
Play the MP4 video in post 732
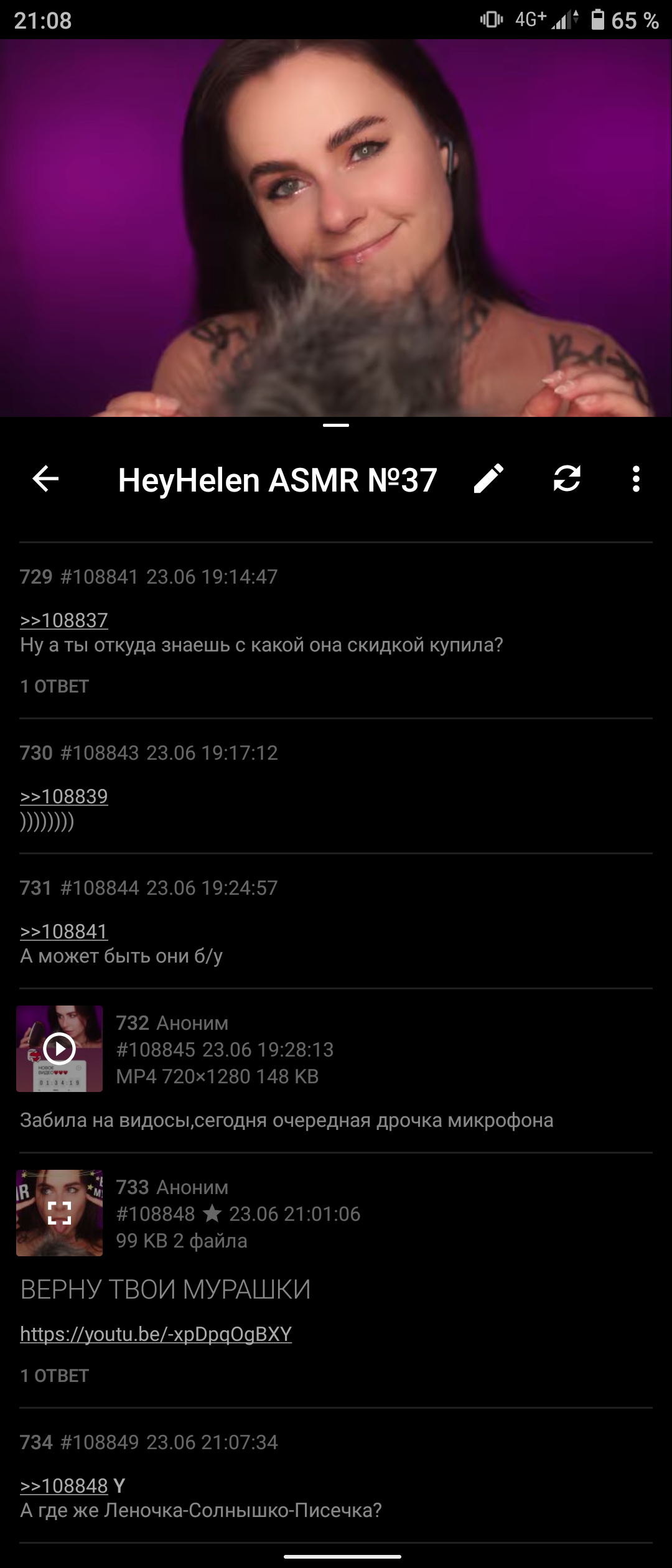(60, 1048)
